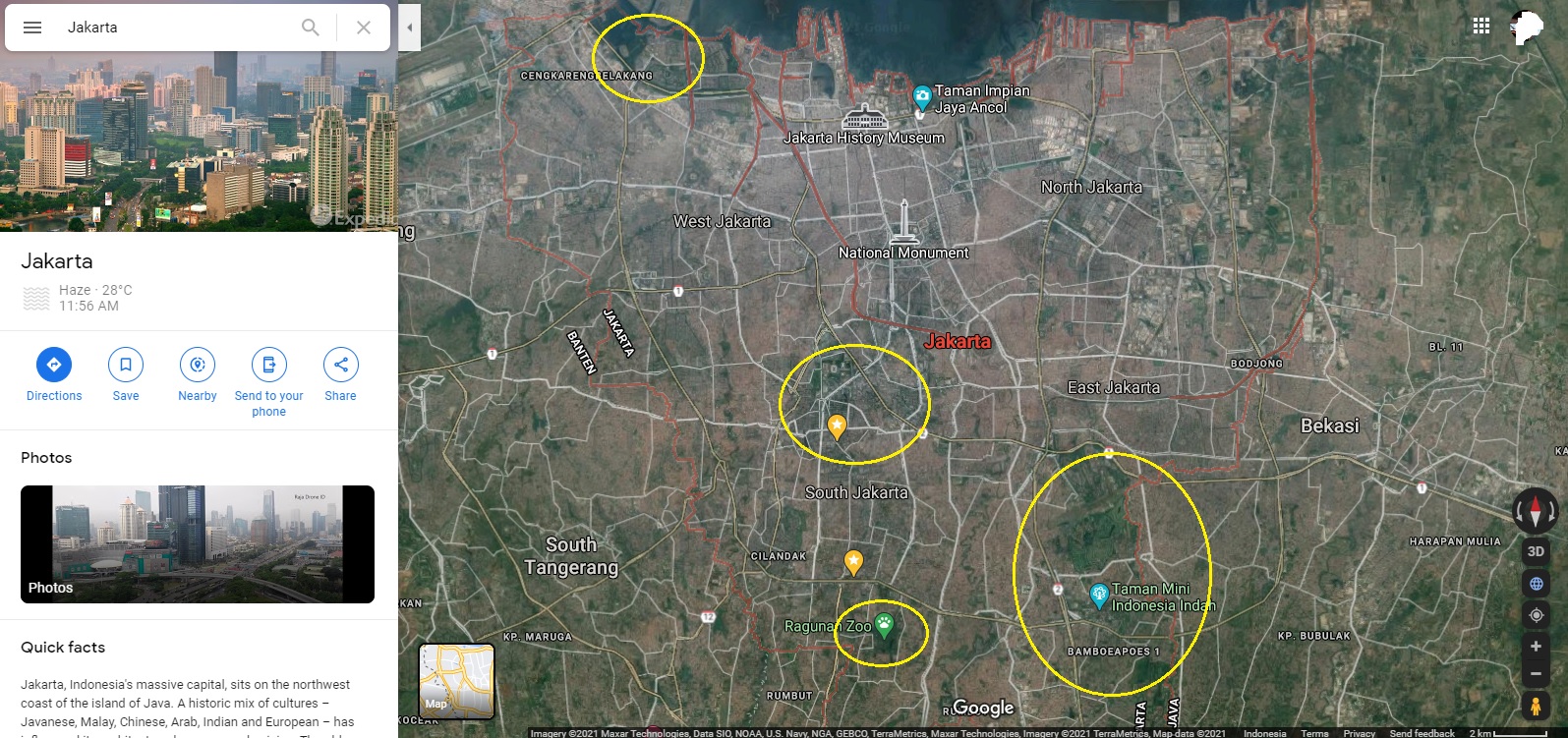The width and height of the screenshot is (1568, 738).
Task: Show your current location
Action: click(x=1536, y=615)
